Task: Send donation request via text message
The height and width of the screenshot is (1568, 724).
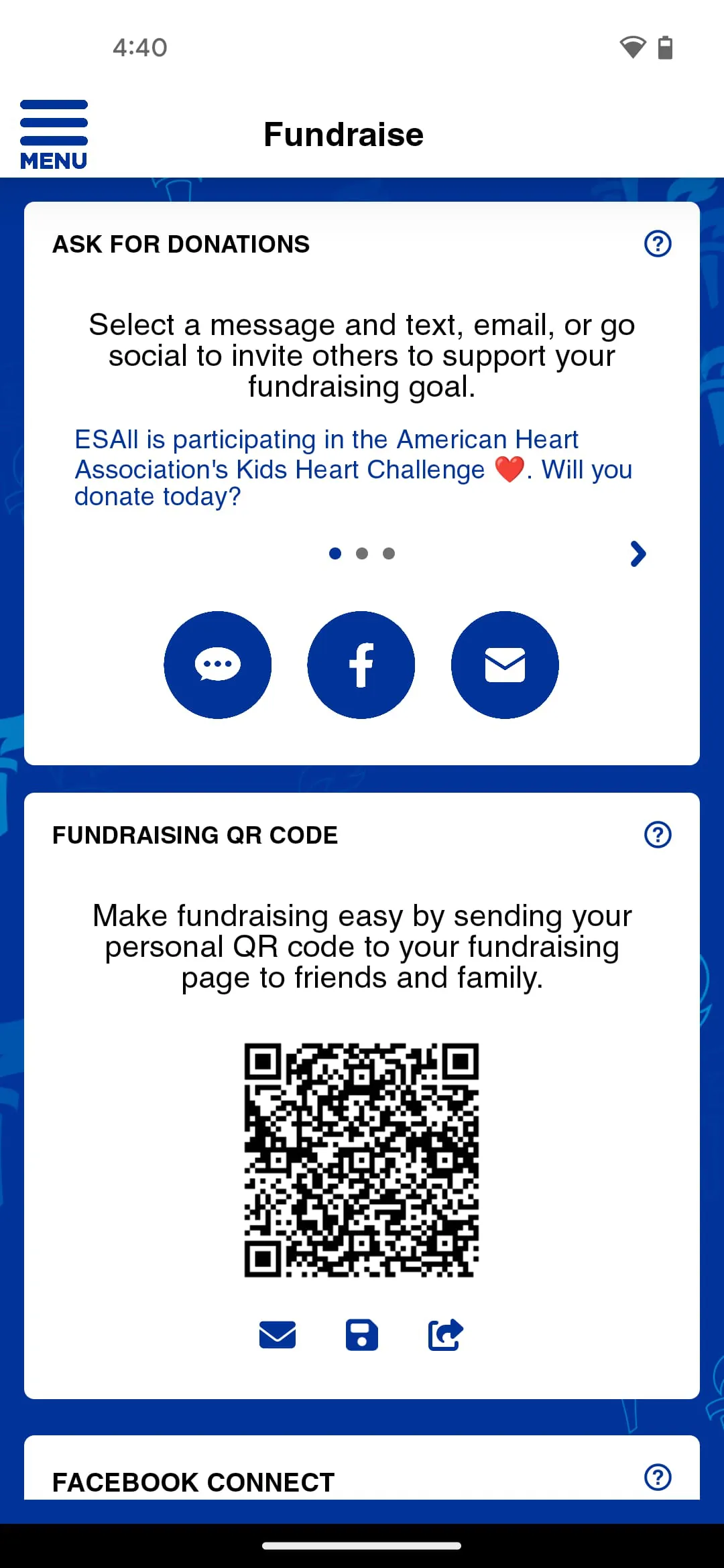Action: tap(218, 665)
